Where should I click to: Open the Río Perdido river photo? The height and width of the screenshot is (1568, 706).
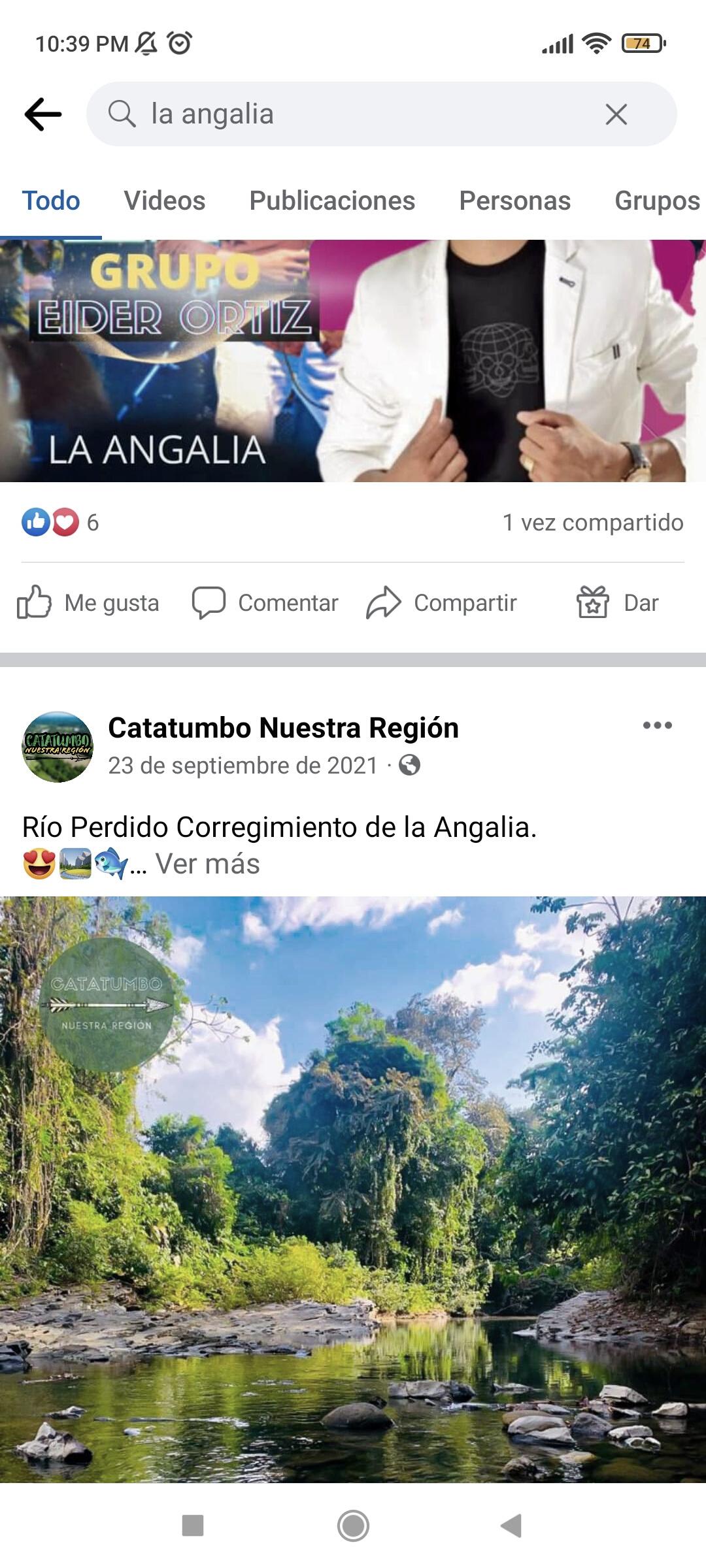click(353, 1189)
